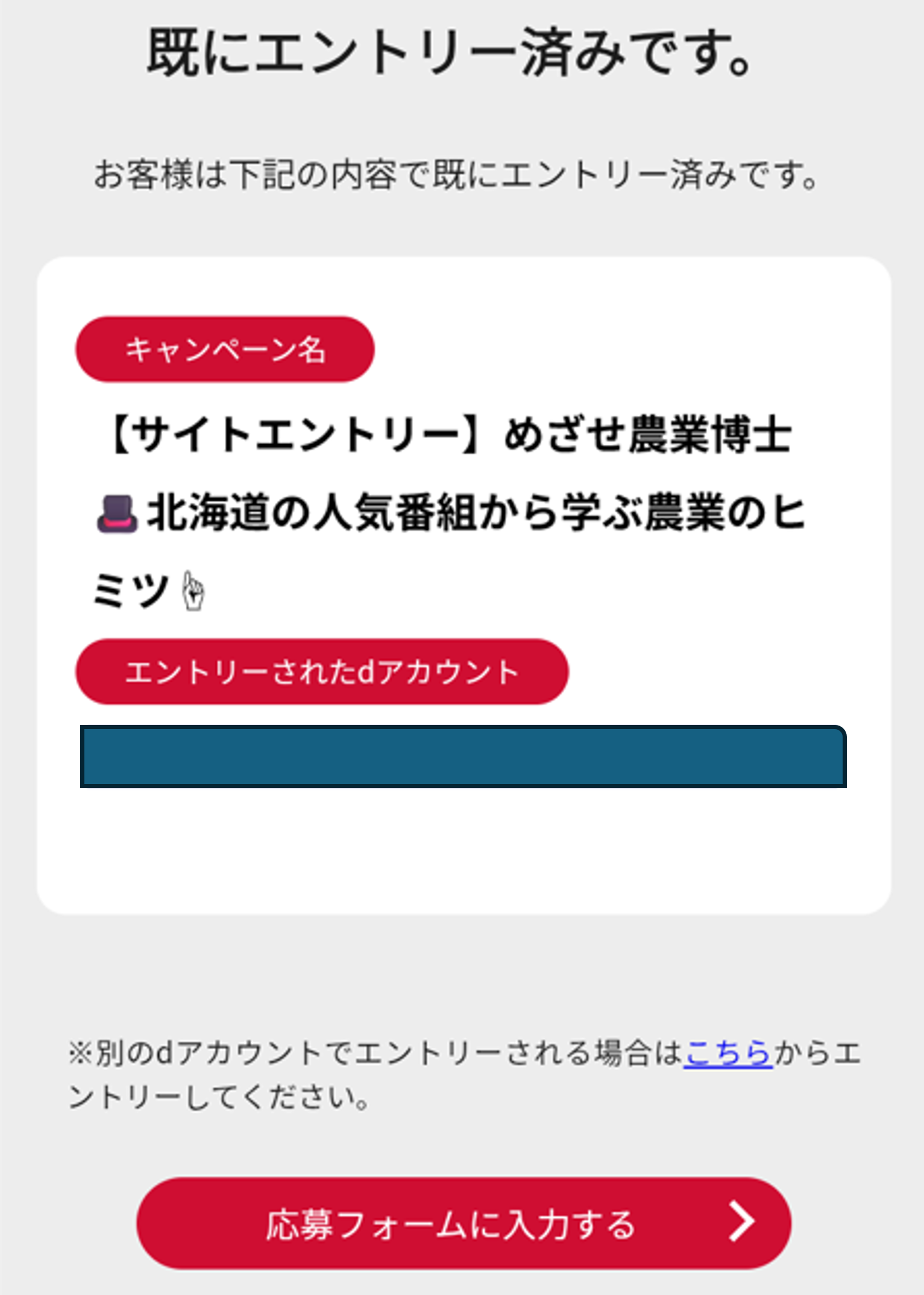Image resolution: width=924 pixels, height=1295 pixels.
Task: Open the 応募フォームに入力する button
Action: point(464,1223)
